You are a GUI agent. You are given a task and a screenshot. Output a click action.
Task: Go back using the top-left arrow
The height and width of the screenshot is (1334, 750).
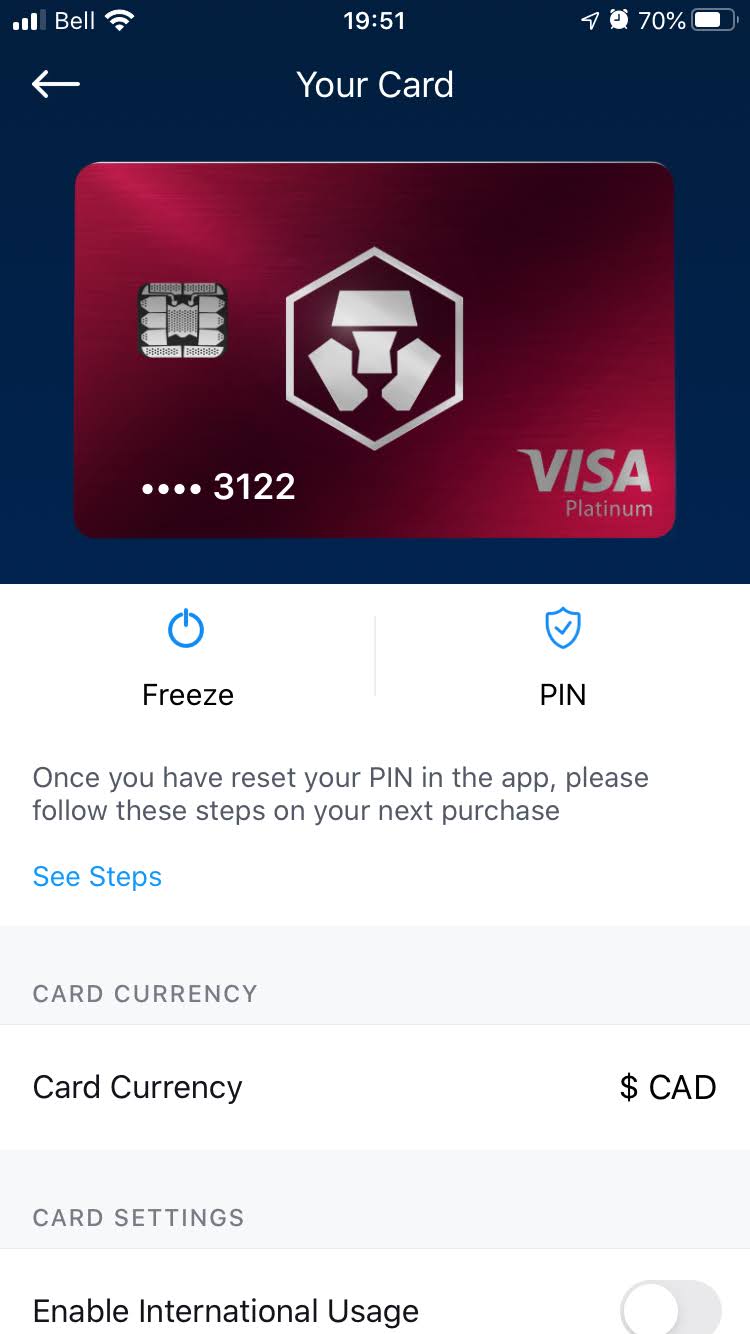(56, 84)
